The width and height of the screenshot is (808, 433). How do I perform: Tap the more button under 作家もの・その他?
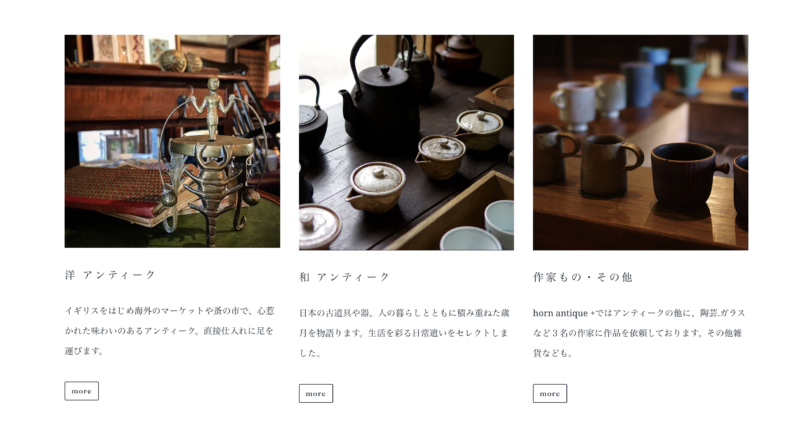549,393
